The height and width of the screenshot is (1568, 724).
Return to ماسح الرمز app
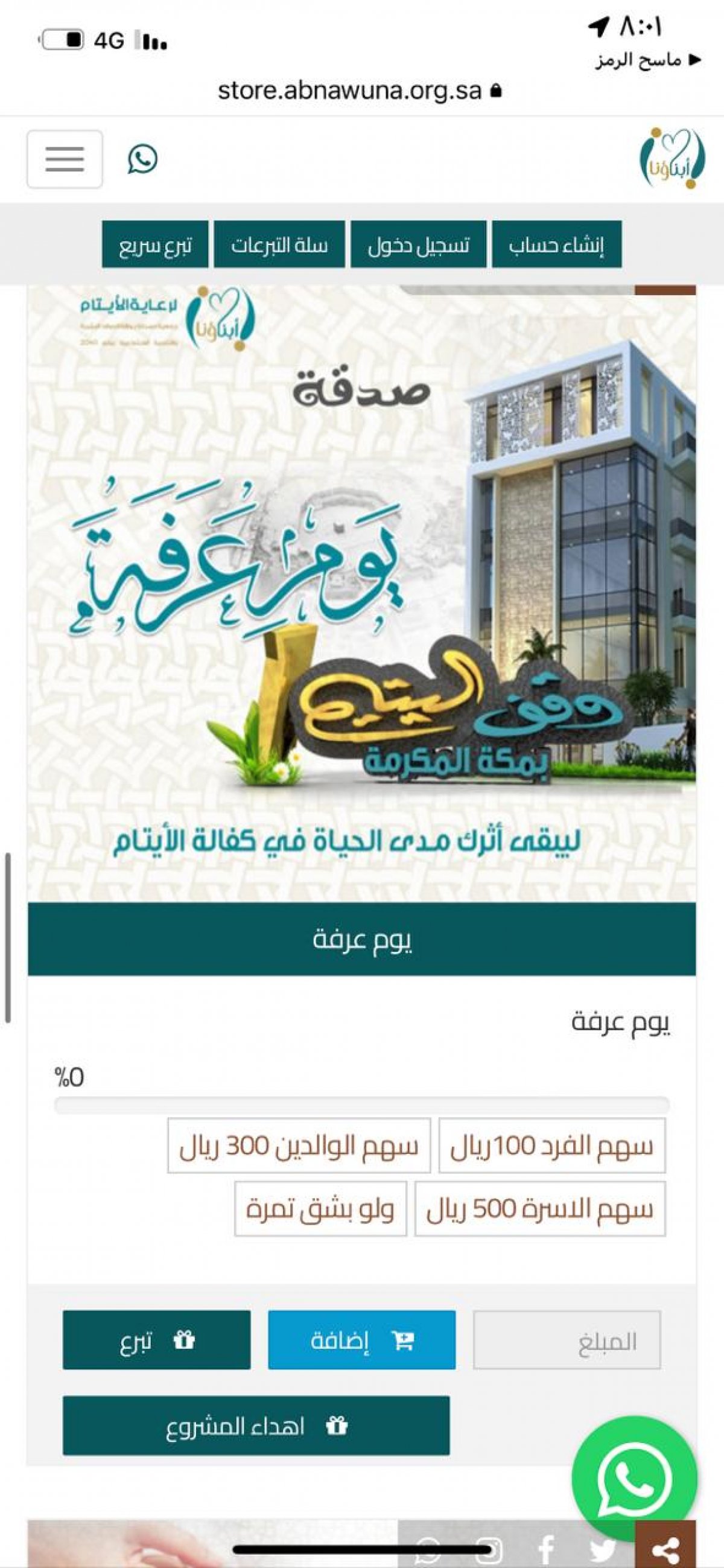647,60
